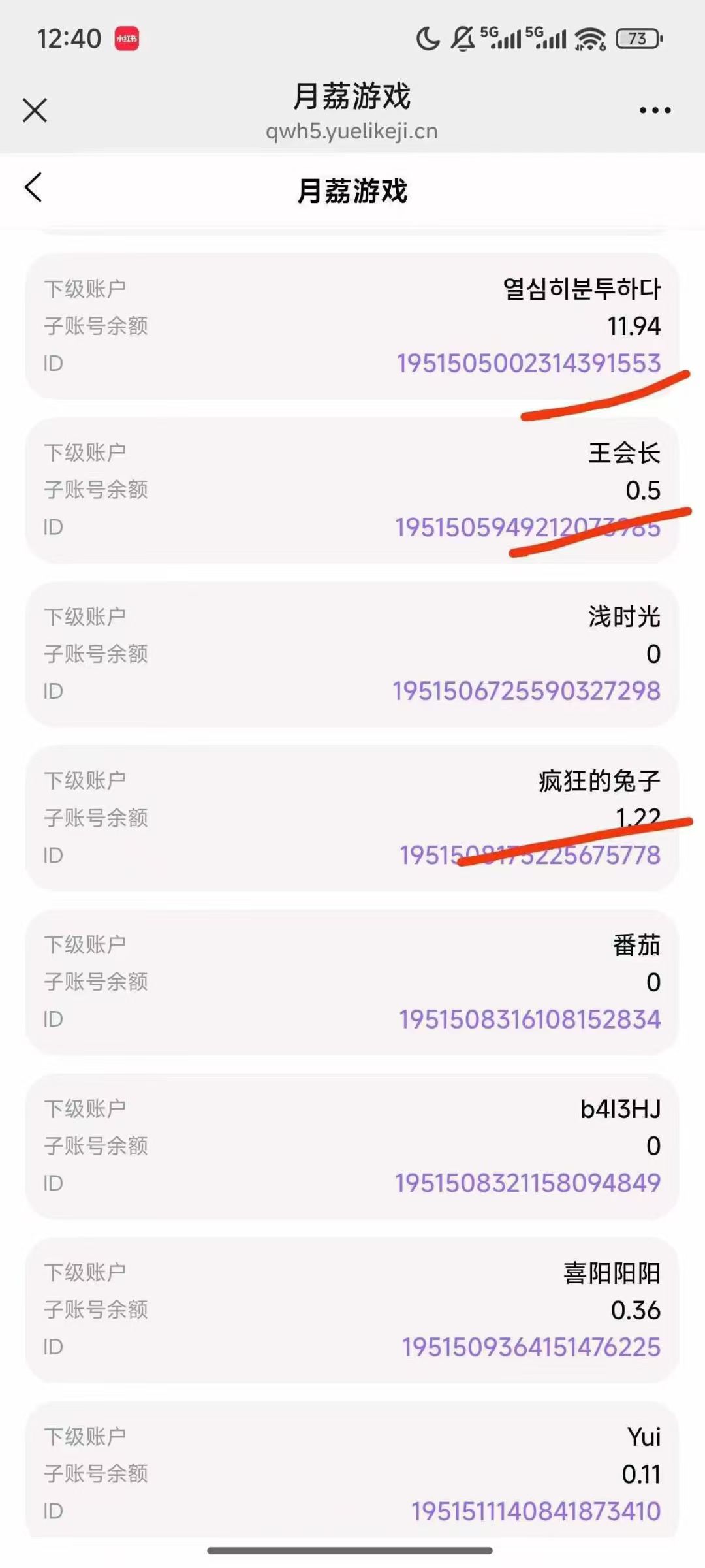Select Yui's account ID at bottom

[x=535, y=1509]
